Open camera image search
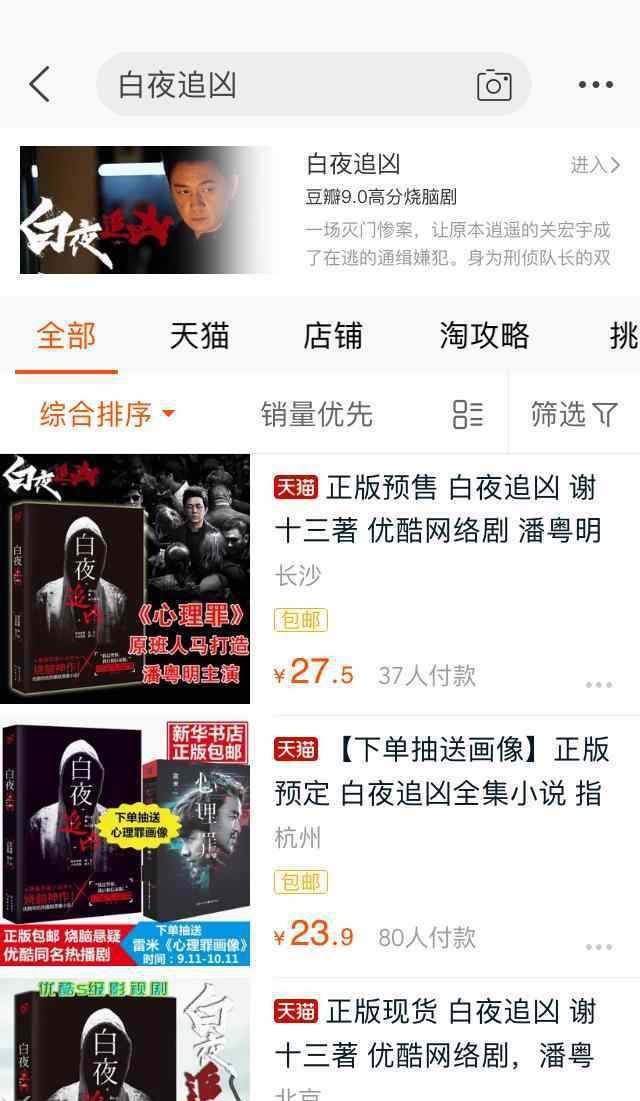Screen dimensions: 640x1101 pos(494,86)
